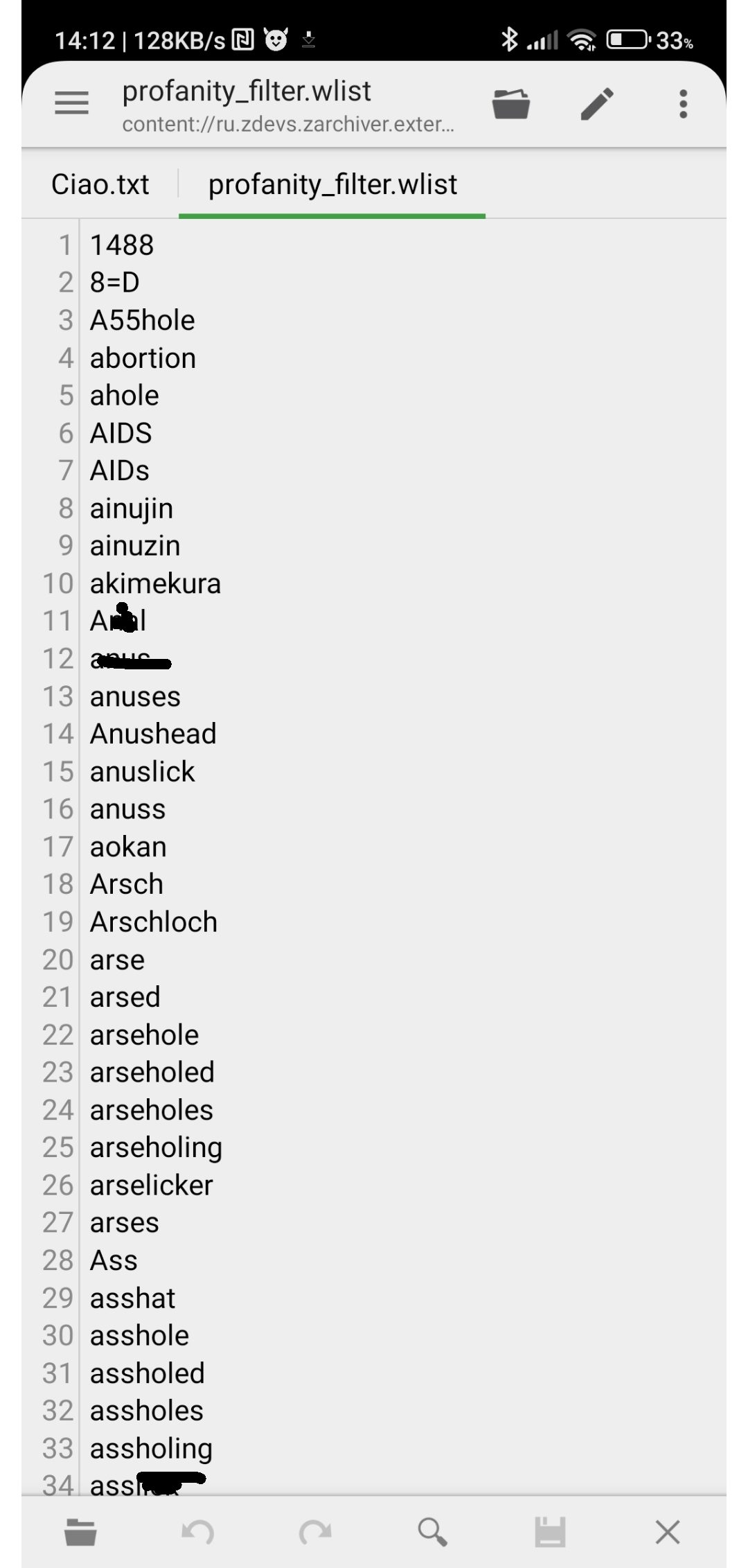The height and width of the screenshot is (1568, 748).
Task: Tap the word asshat on line 29
Action: coord(132,1298)
